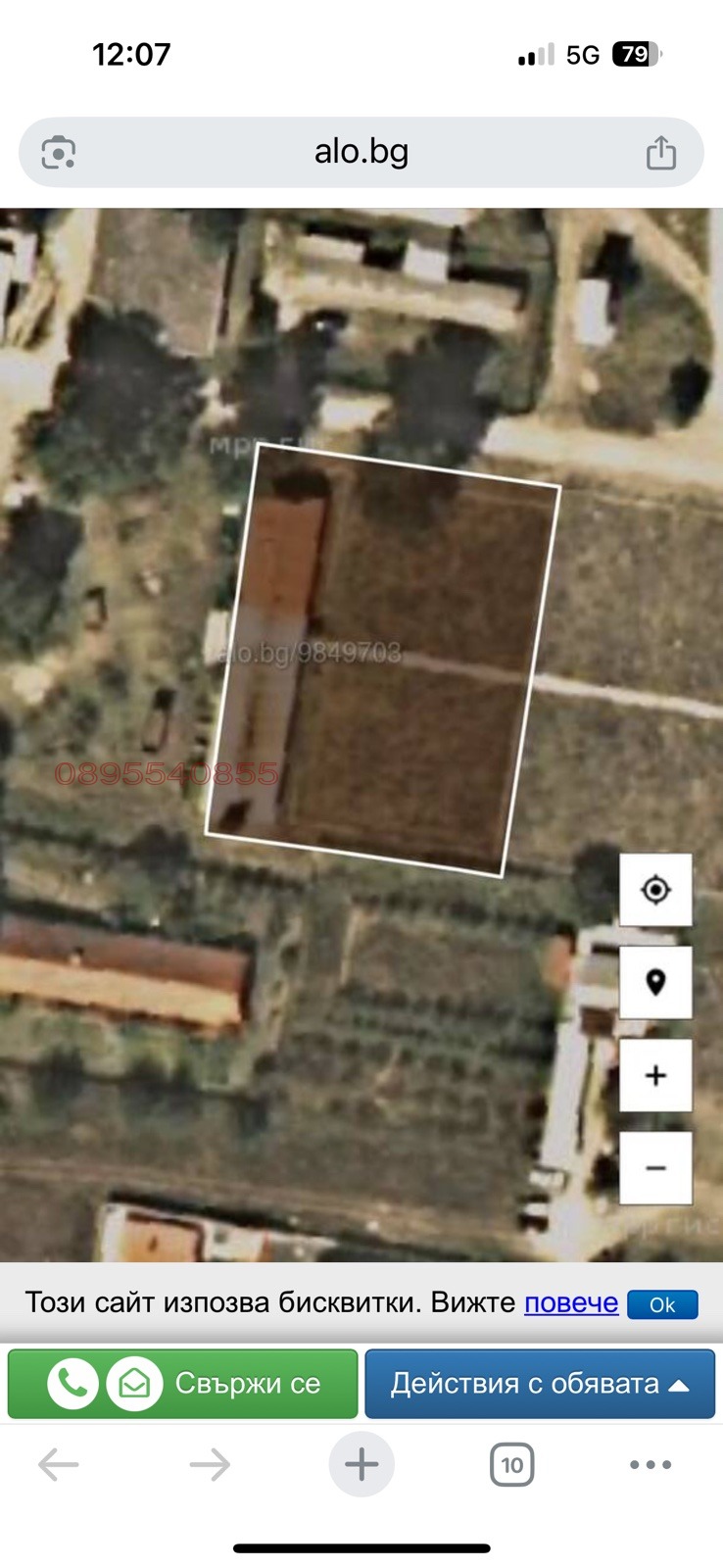This screenshot has height=1568, width=723.
Task: View the 10 open tabs
Action: click(x=511, y=1465)
